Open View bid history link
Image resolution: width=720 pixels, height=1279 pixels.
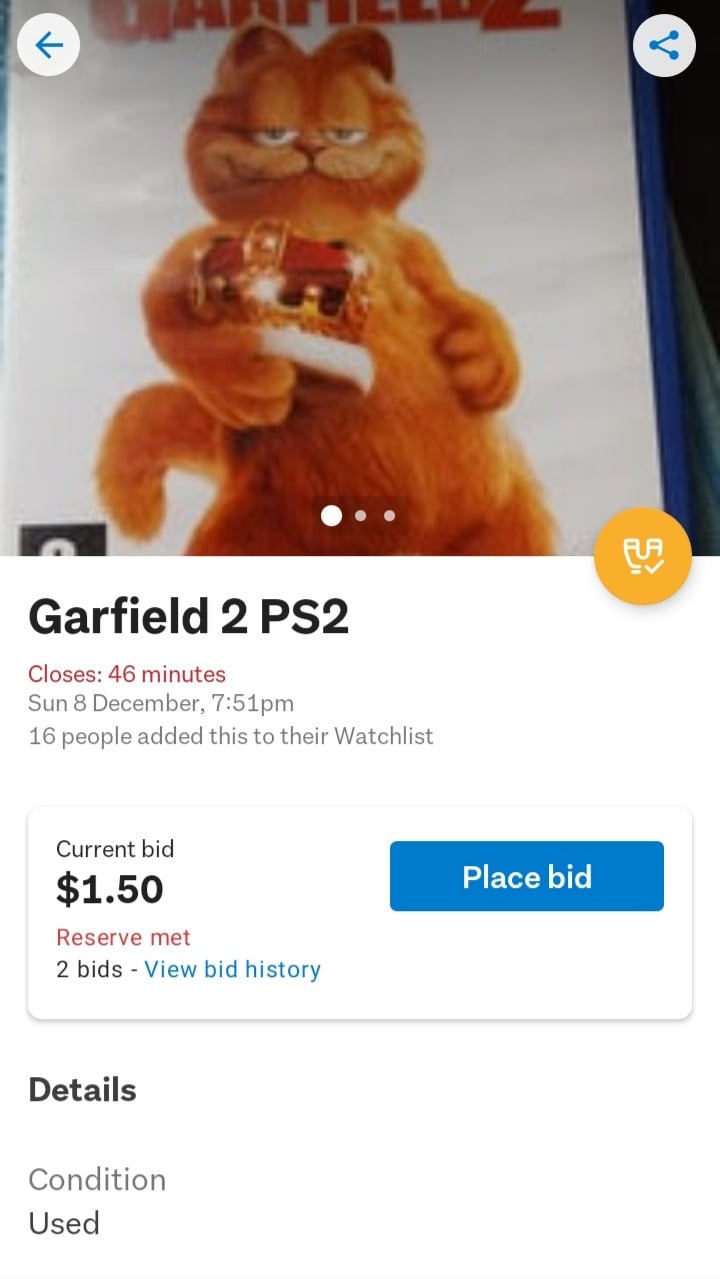pos(232,969)
